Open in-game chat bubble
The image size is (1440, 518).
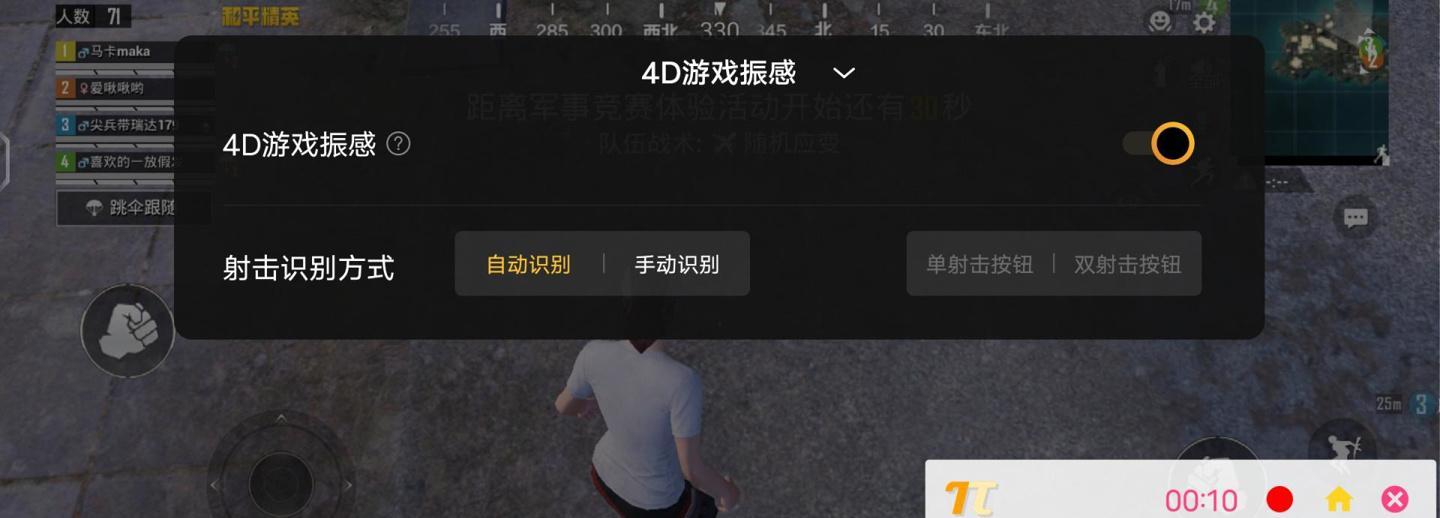(x=1356, y=218)
